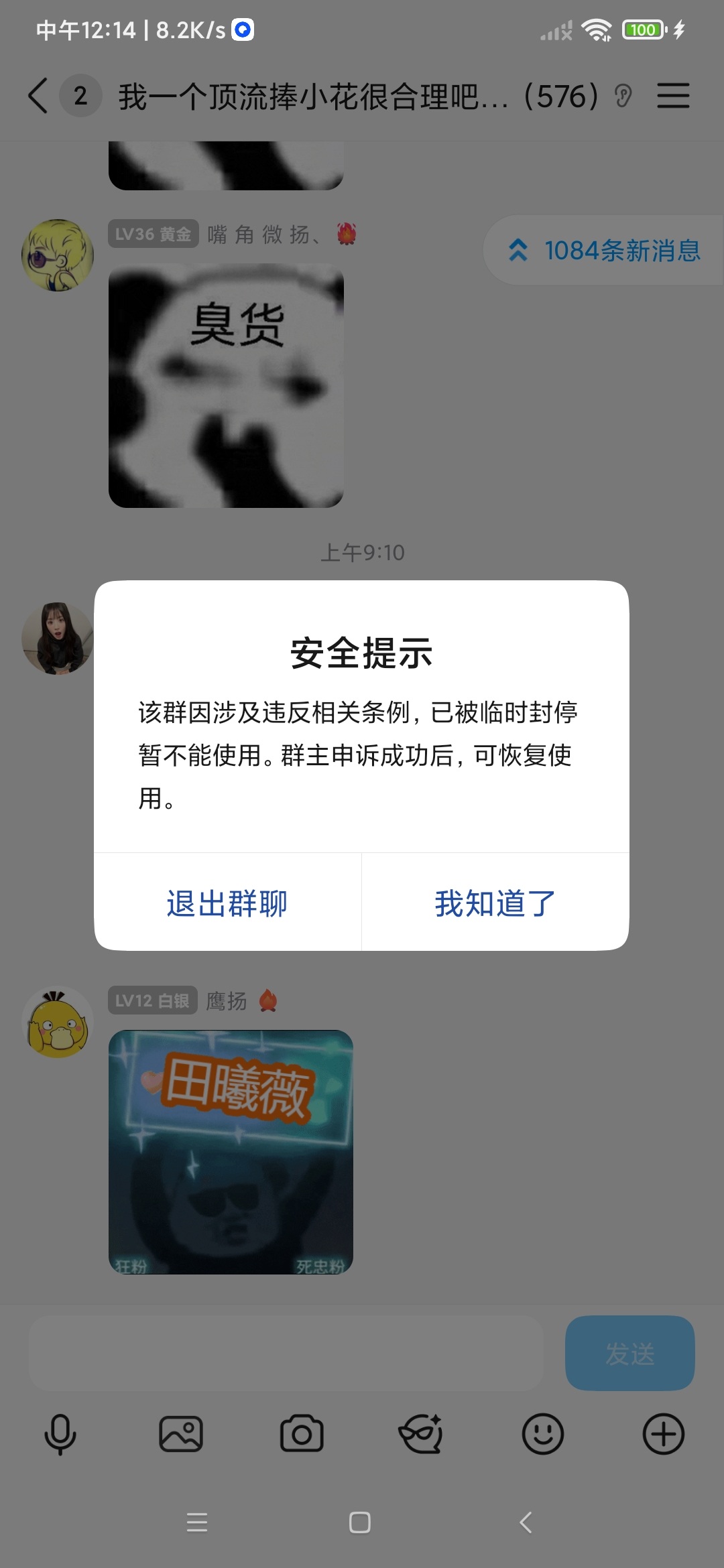This screenshot has width=724, height=1568.
Task: Open the 臭货 panda sticker image
Action: [226, 385]
